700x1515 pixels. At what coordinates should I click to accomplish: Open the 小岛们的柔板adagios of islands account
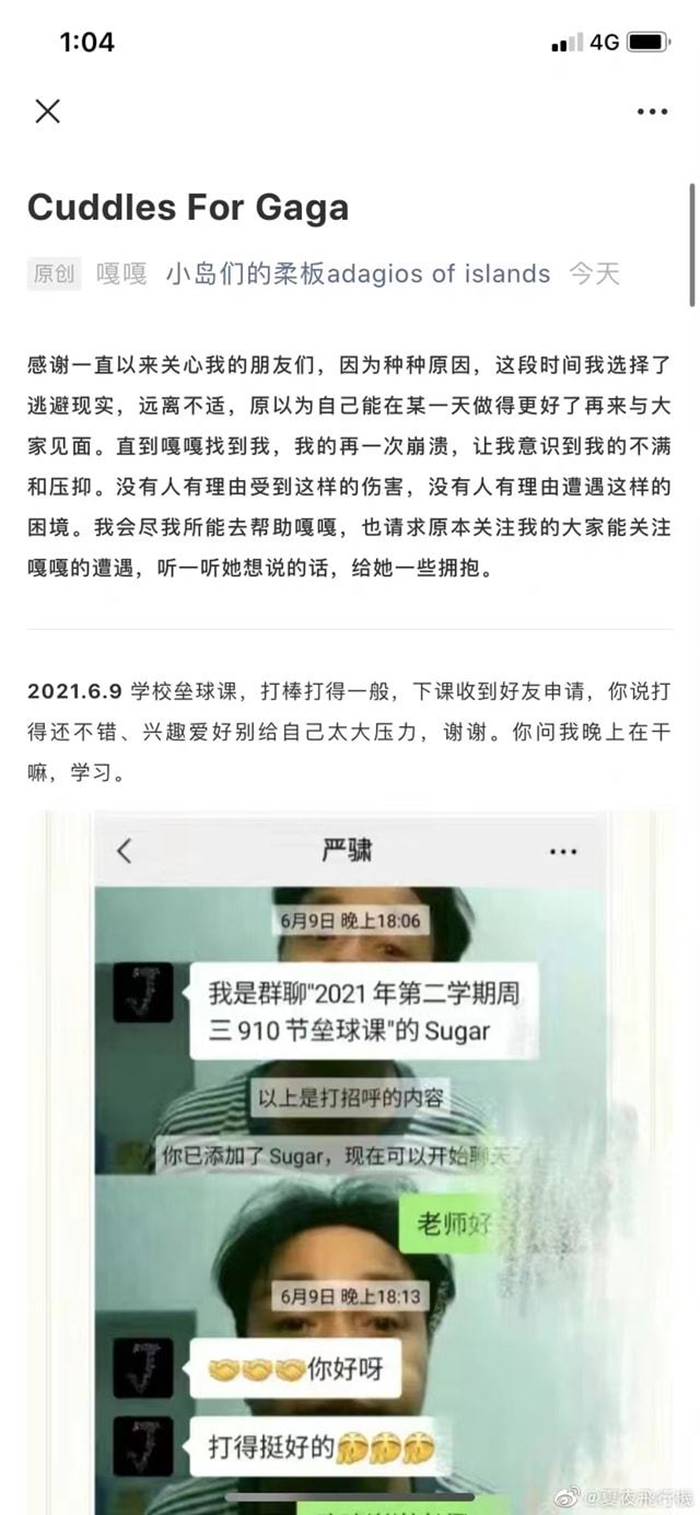pos(358,273)
